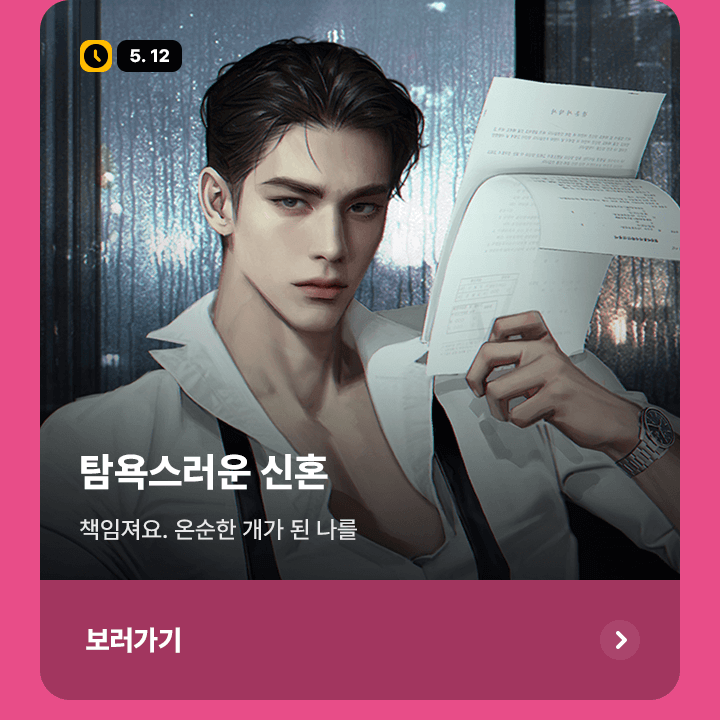Tap the chevron arrow next to 보러가기
720x720 pixels.
(x=620, y=640)
